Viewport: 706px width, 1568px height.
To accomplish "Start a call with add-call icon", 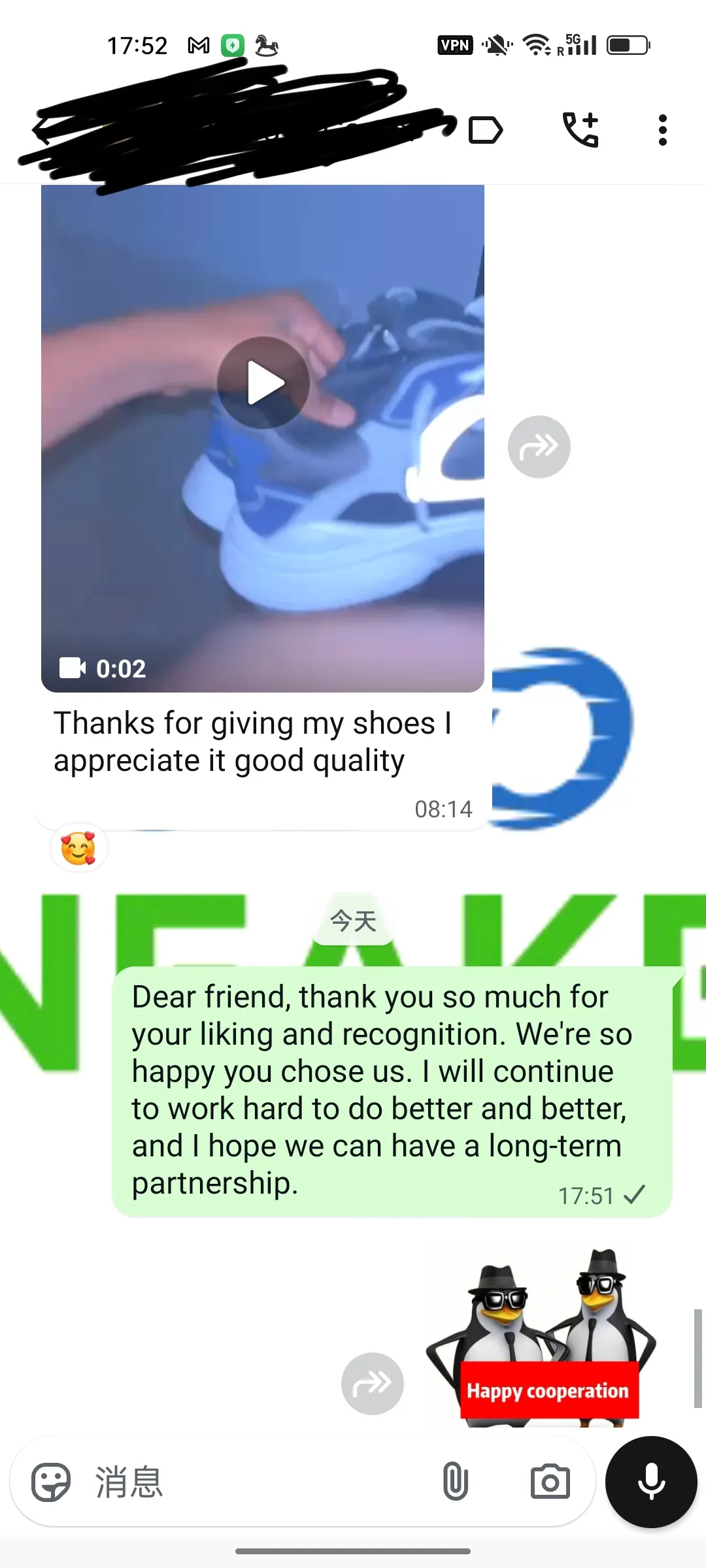I will click(x=580, y=129).
